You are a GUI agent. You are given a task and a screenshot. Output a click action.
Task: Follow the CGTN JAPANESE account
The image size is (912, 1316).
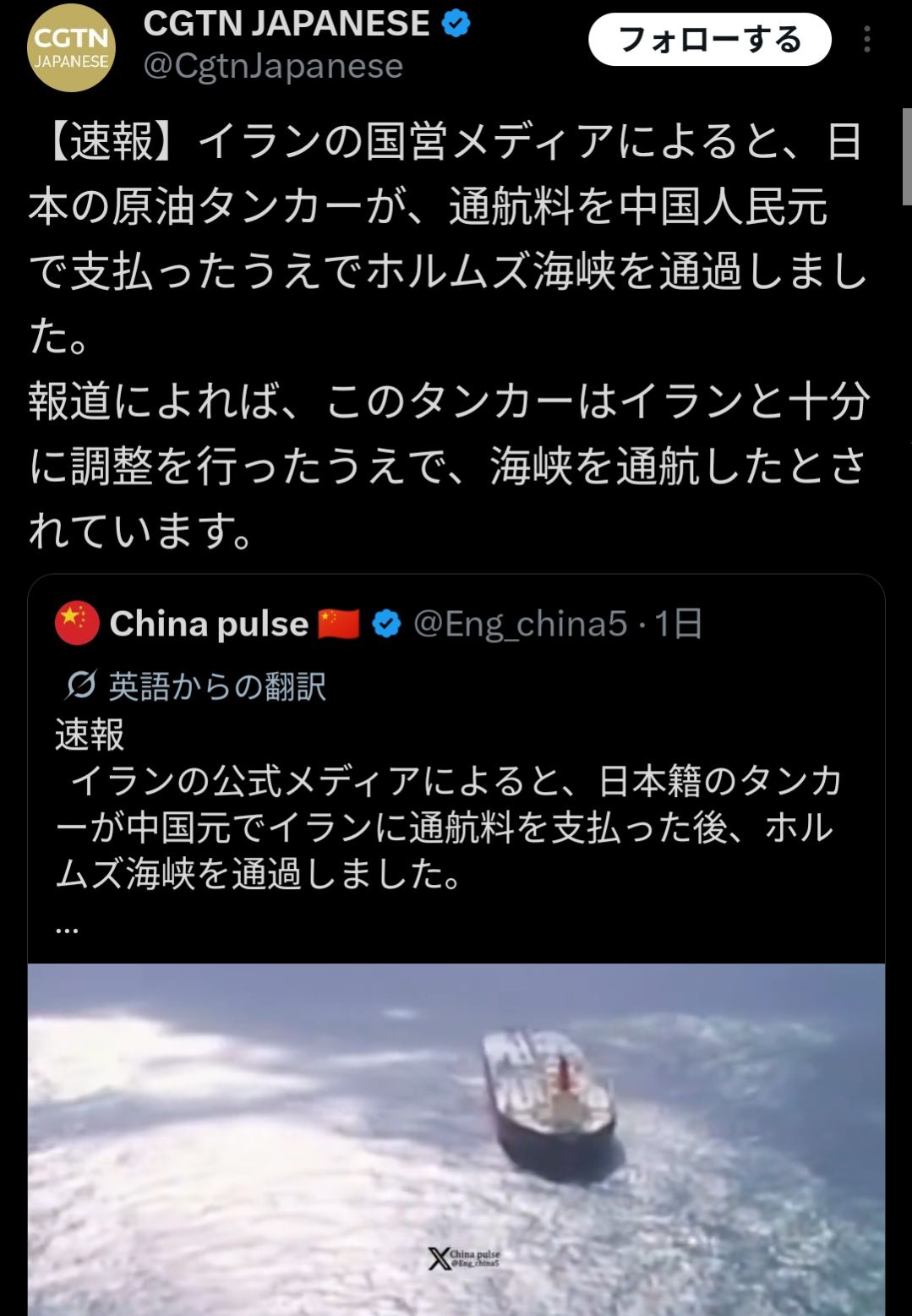click(709, 41)
